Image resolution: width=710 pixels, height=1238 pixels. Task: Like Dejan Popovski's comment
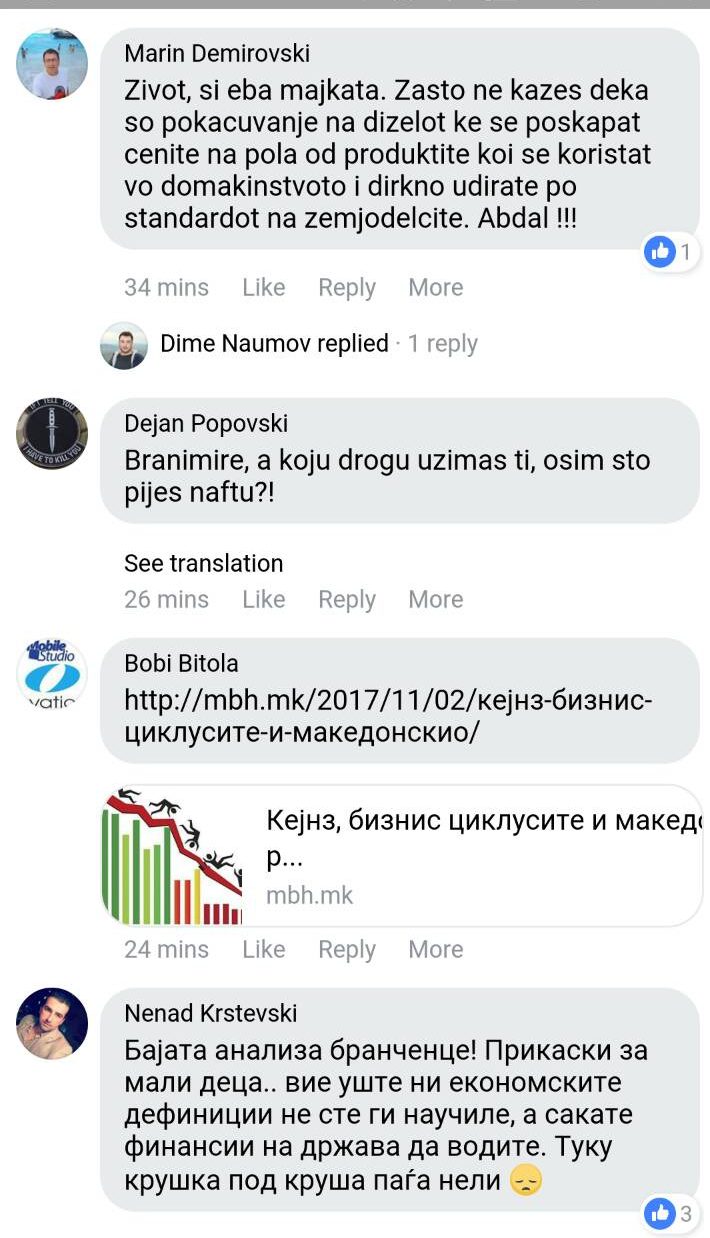coord(263,600)
